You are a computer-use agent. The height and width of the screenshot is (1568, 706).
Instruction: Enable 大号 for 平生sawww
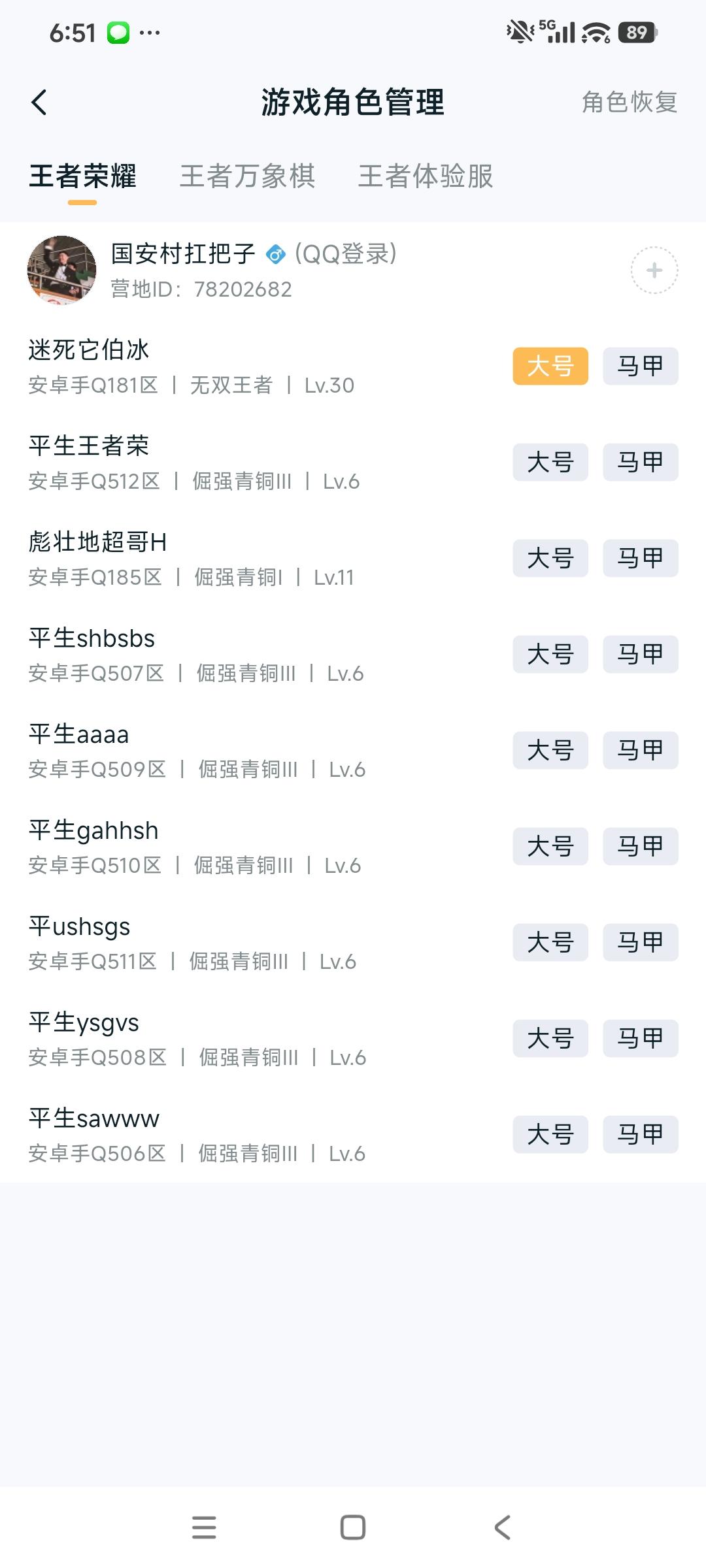click(550, 1135)
